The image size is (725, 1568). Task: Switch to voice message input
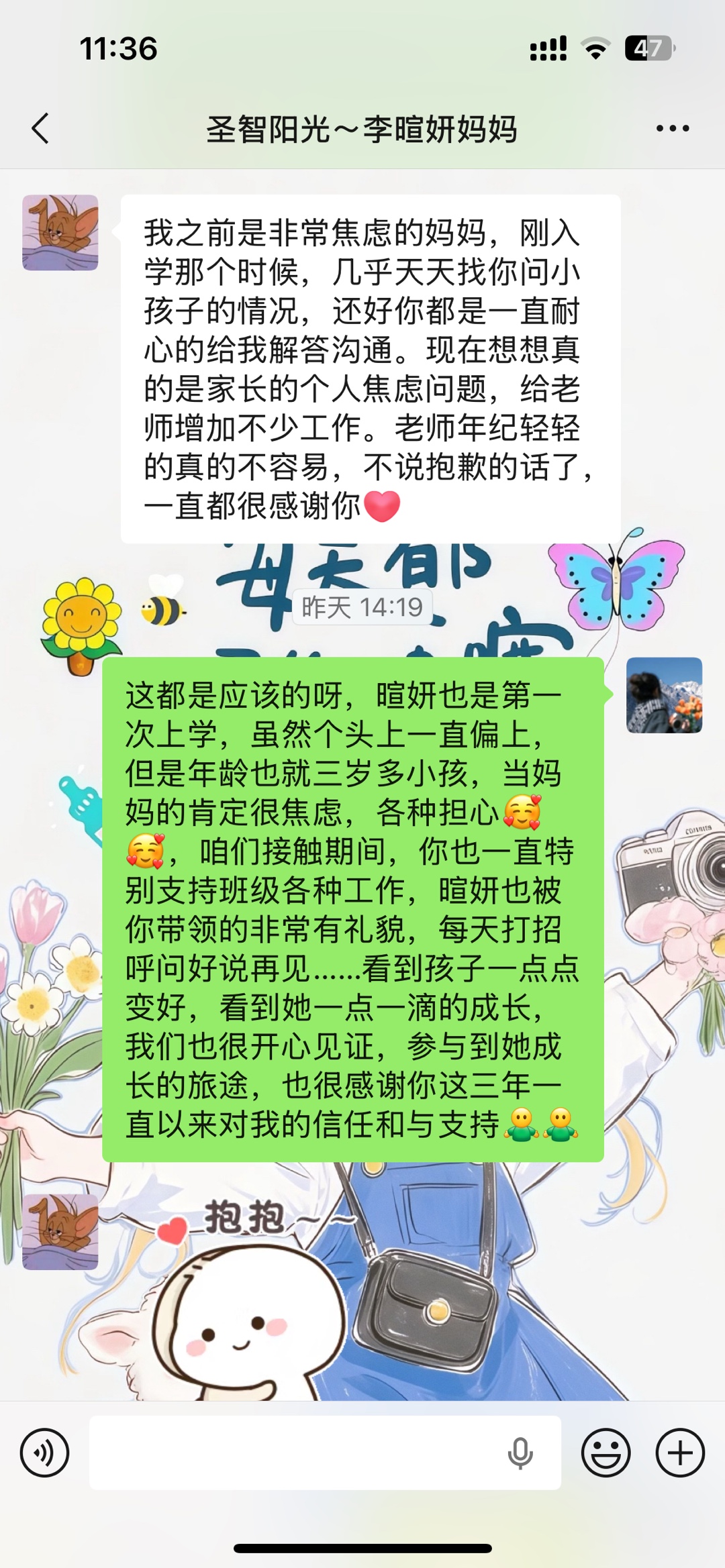(x=44, y=1453)
